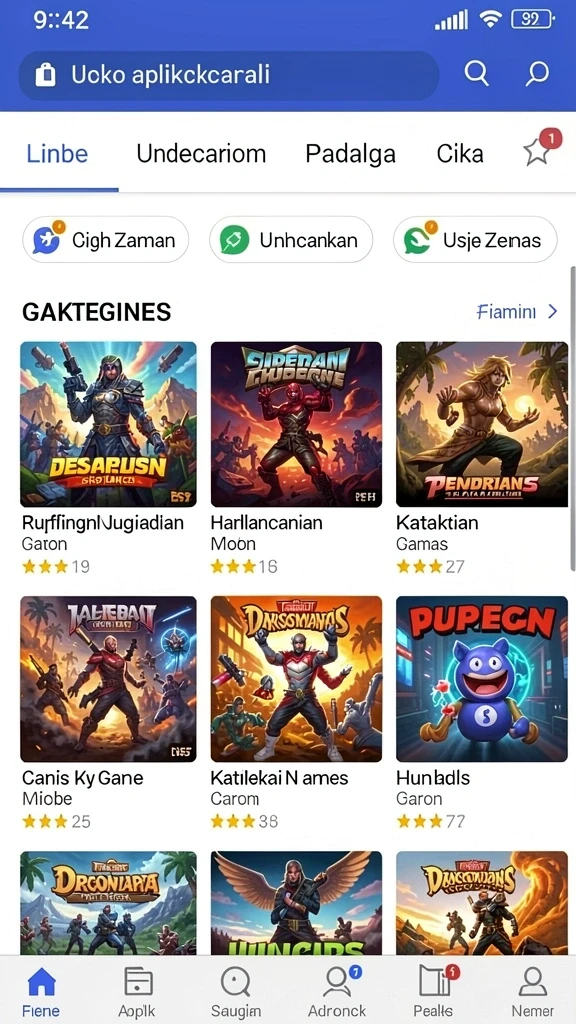Select the Cika tab

460,154
